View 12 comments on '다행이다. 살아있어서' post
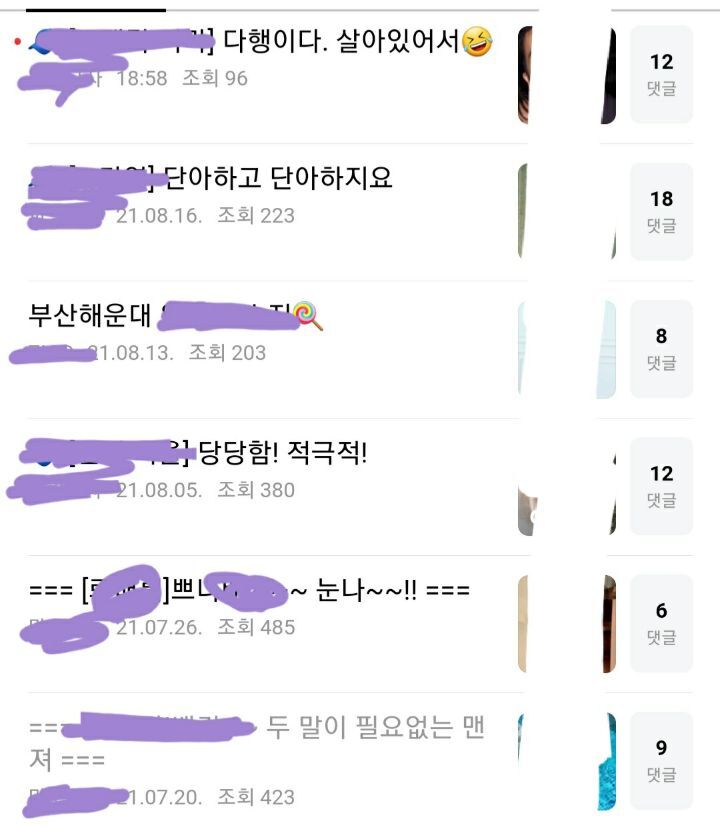The width and height of the screenshot is (720, 827). click(661, 75)
